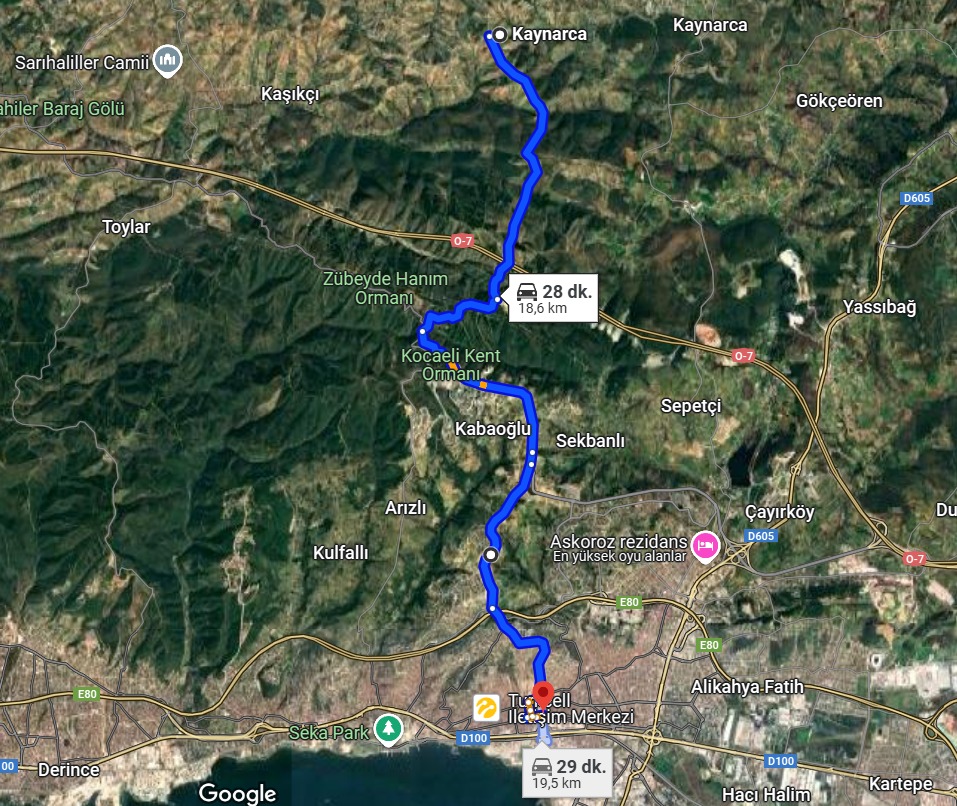The width and height of the screenshot is (957, 806).
Task: Open the Askoroz rezidans hotel marker
Action: [x=704, y=547]
